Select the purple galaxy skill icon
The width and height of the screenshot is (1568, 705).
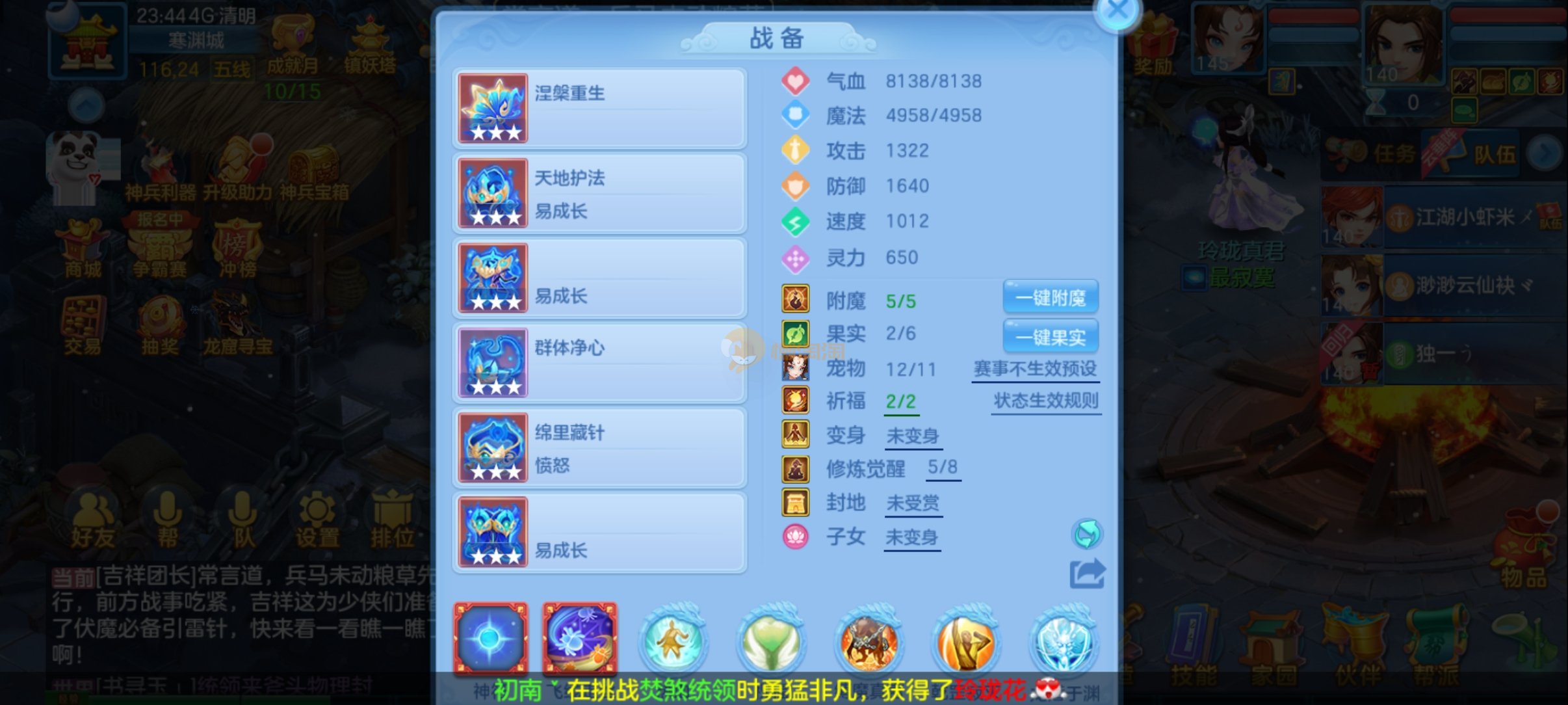point(580,639)
